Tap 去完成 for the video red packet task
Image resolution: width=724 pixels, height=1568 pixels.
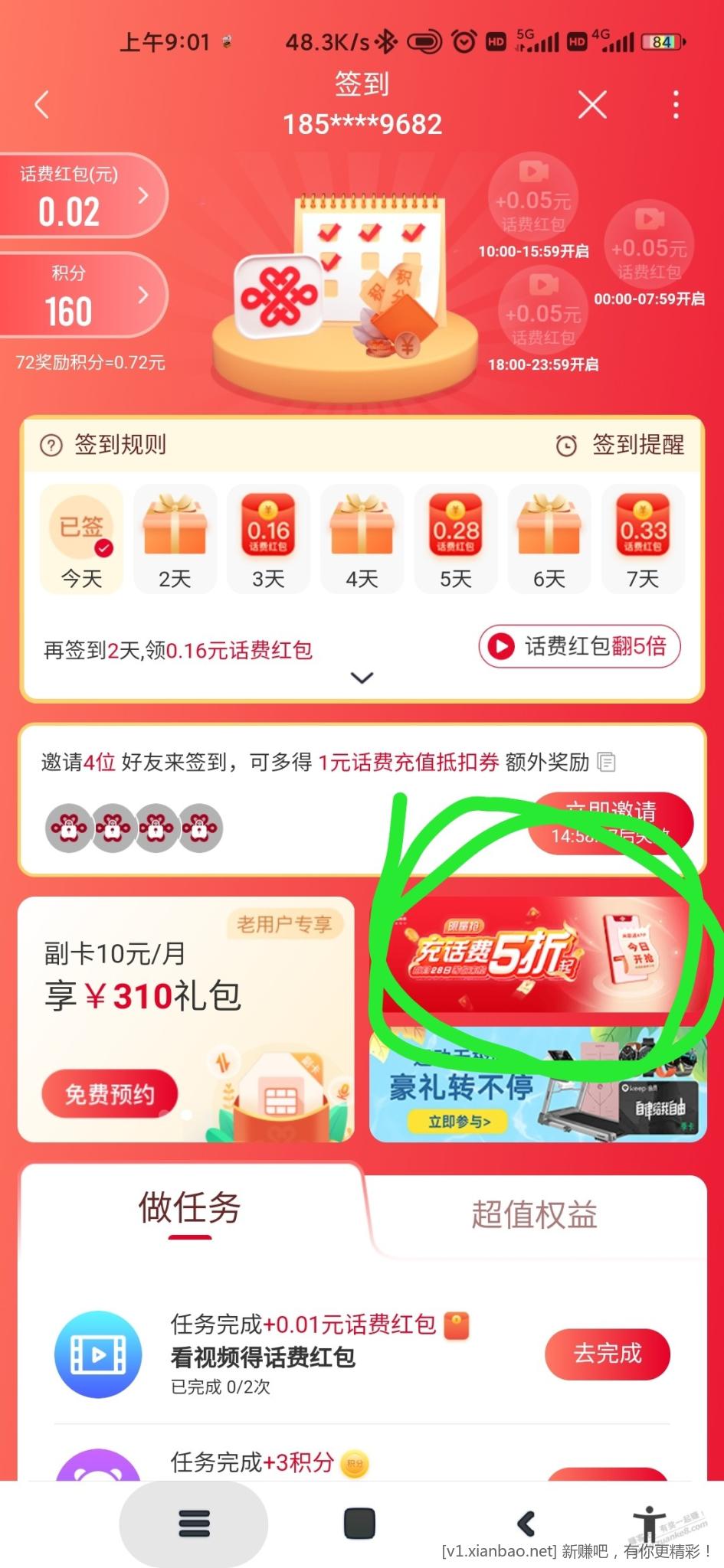tap(607, 1354)
